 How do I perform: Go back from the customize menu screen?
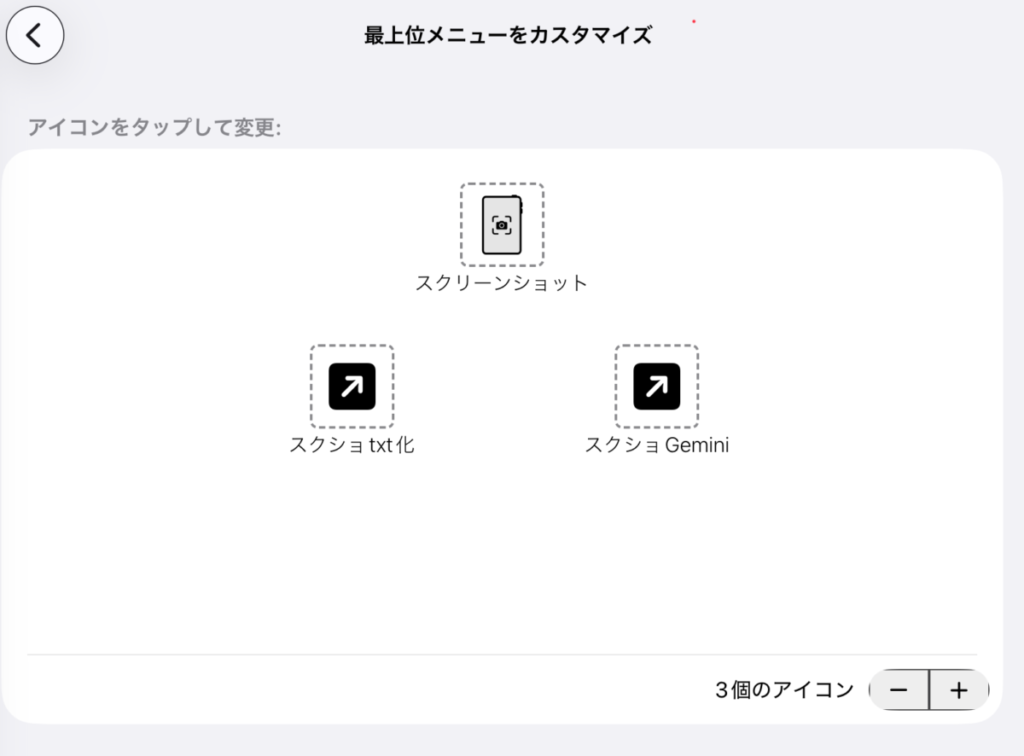coord(35,35)
